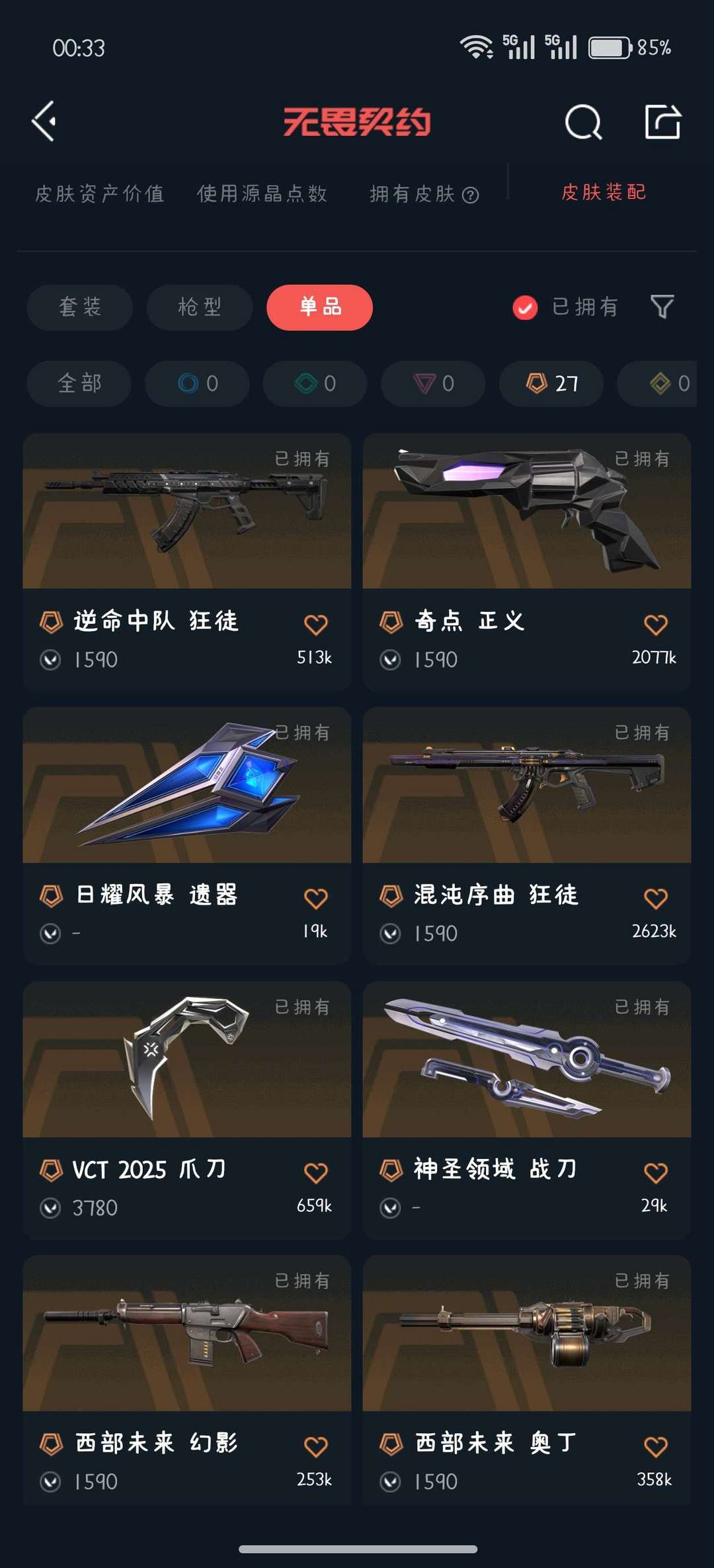Viewport: 714px width, 1568px height.
Task: Tap the share icon in the header
Action: pos(662,122)
